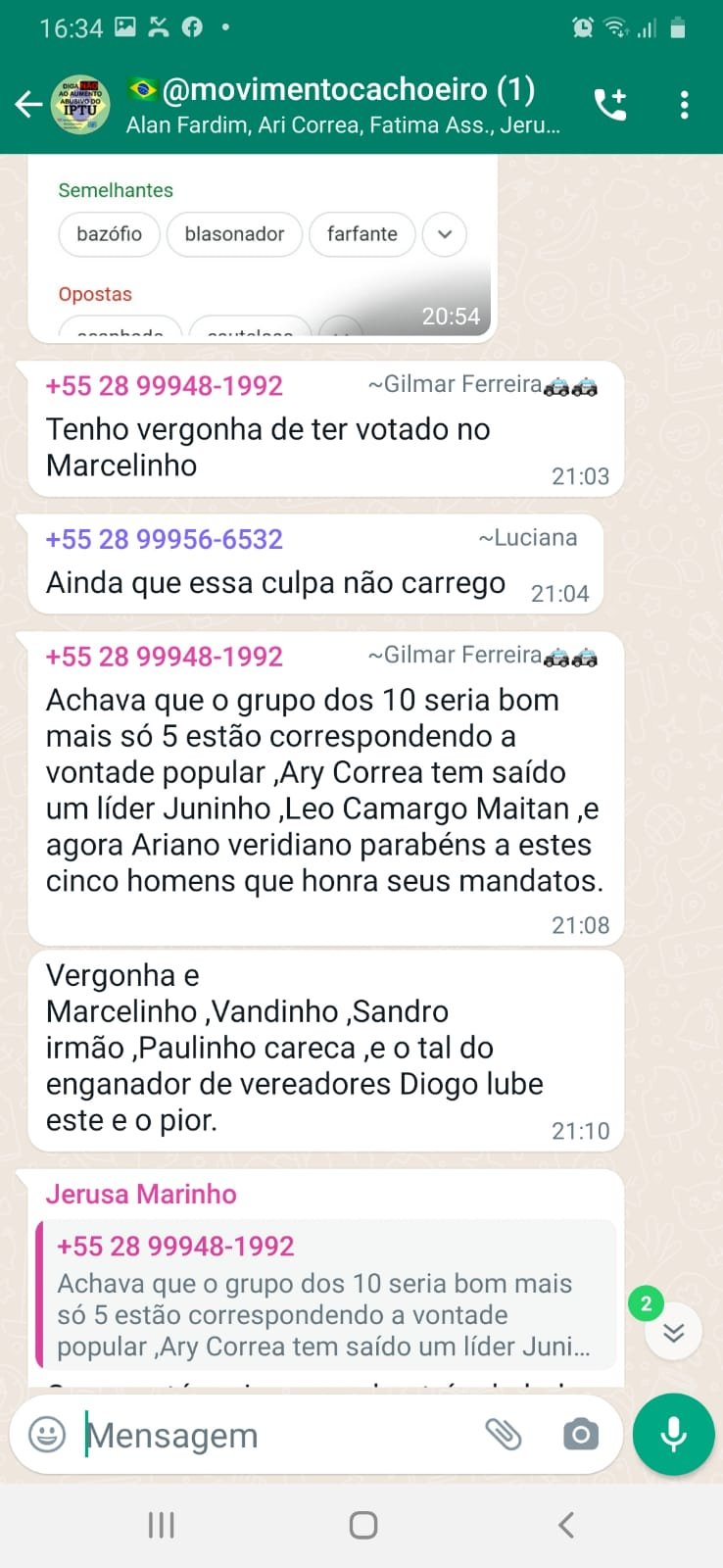Open the @movimentocachoeiro group info
Screen dimensions: 723x1568
coord(343,104)
